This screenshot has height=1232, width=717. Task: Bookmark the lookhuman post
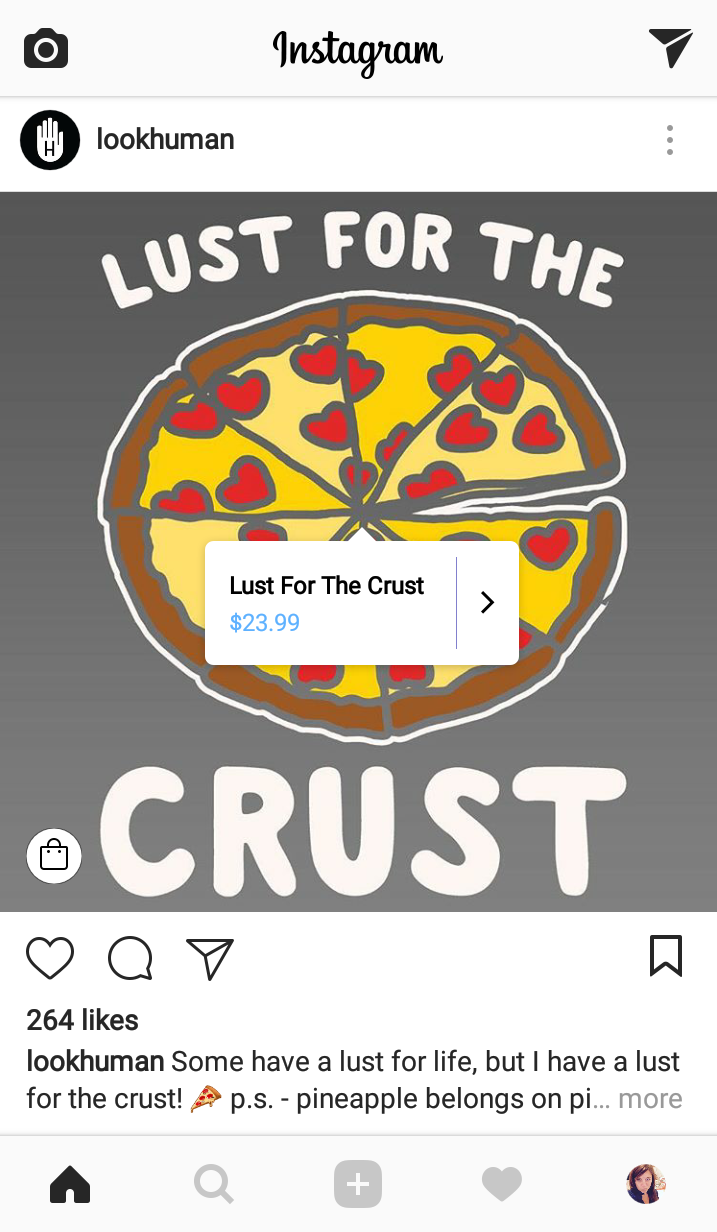click(x=666, y=956)
